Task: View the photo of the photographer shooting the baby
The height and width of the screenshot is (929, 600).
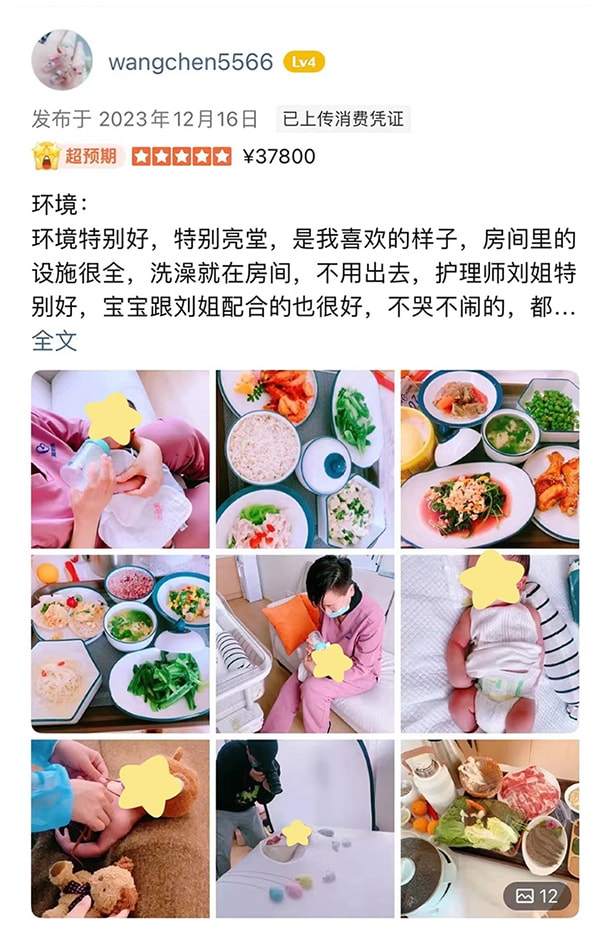Action: pos(305,827)
